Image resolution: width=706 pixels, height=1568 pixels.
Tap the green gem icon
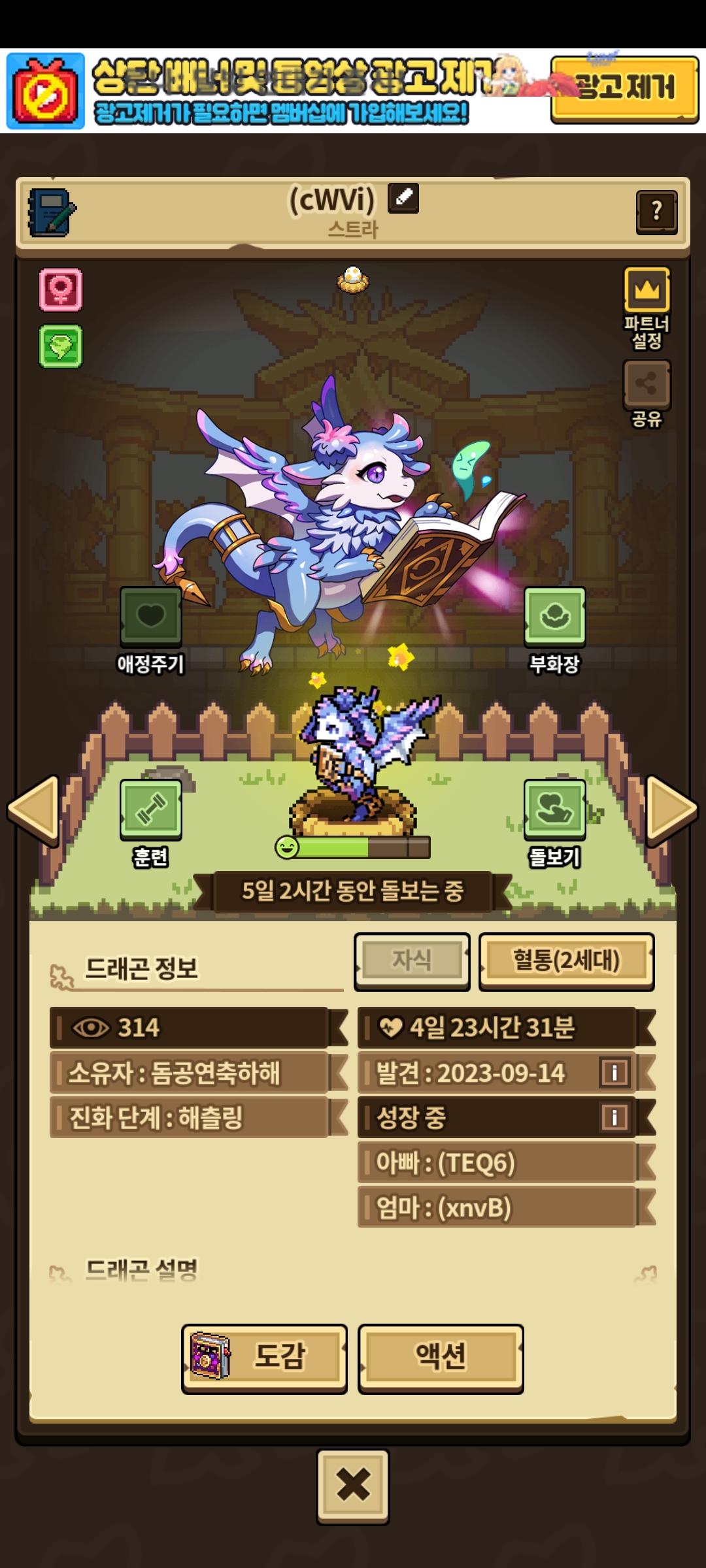click(61, 346)
